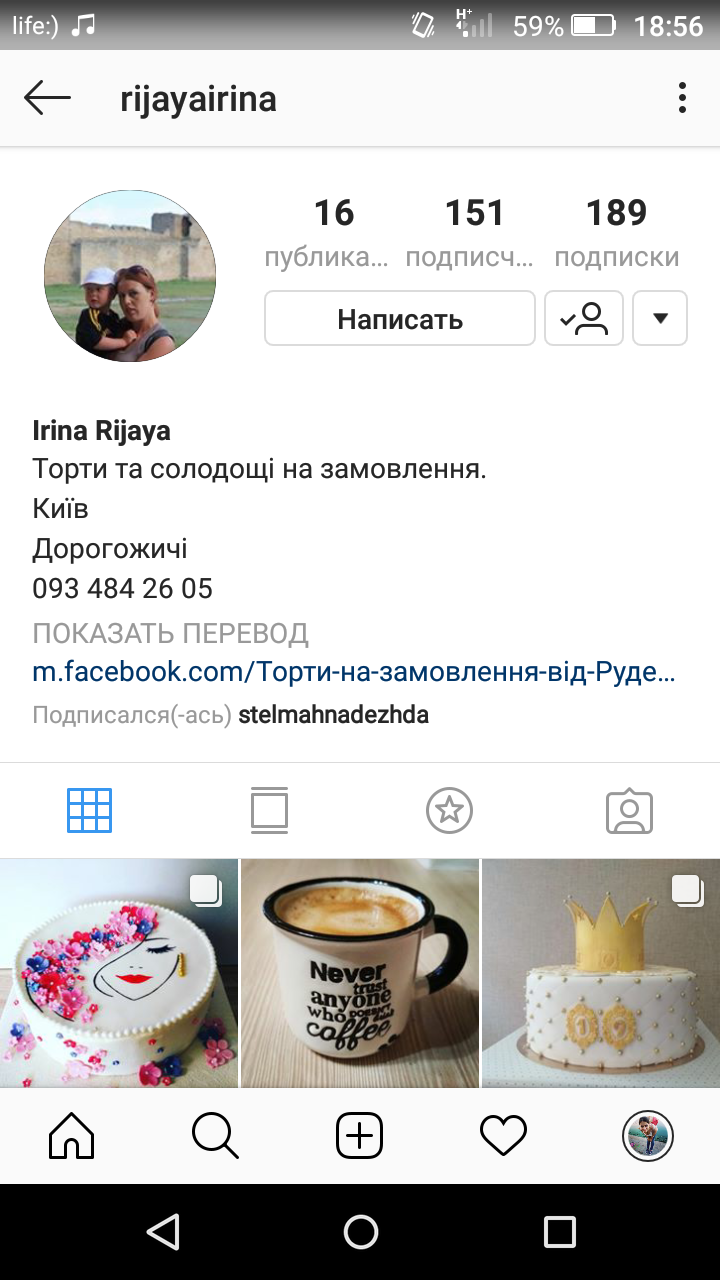Switch to single-column feed view tab
720x1280 pixels.
pos(269,810)
